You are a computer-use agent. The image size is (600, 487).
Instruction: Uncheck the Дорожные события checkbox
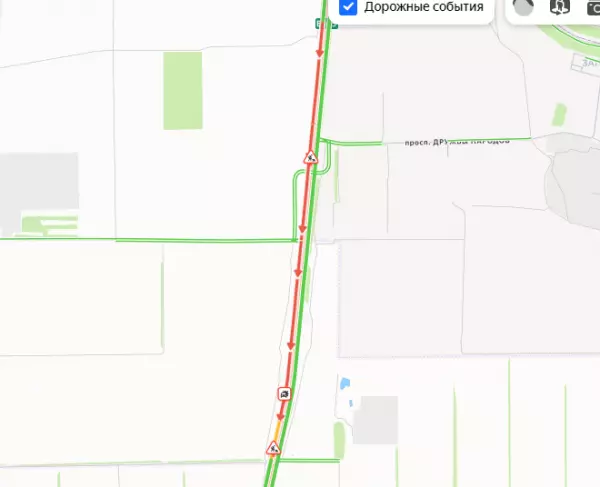point(348,7)
